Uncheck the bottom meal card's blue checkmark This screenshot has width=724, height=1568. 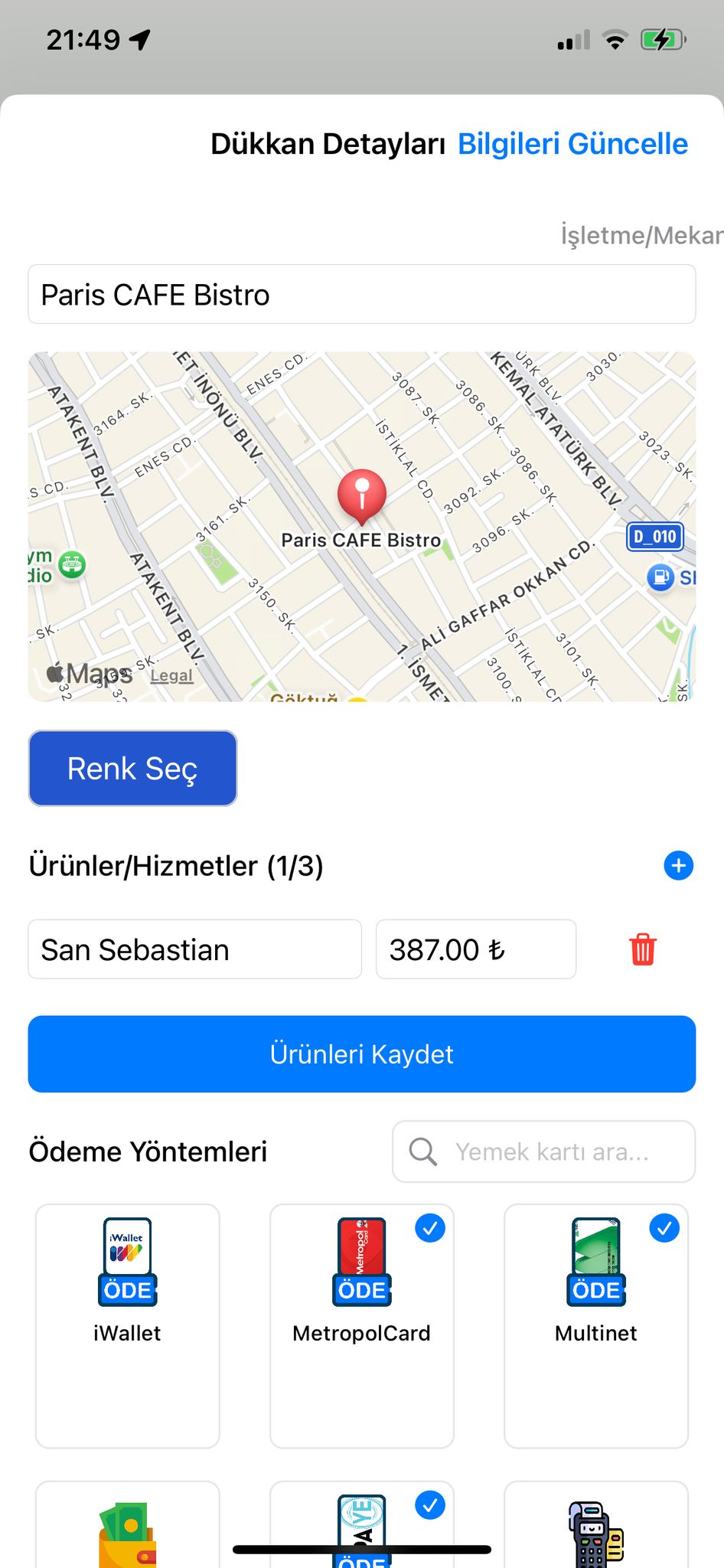[430, 1505]
